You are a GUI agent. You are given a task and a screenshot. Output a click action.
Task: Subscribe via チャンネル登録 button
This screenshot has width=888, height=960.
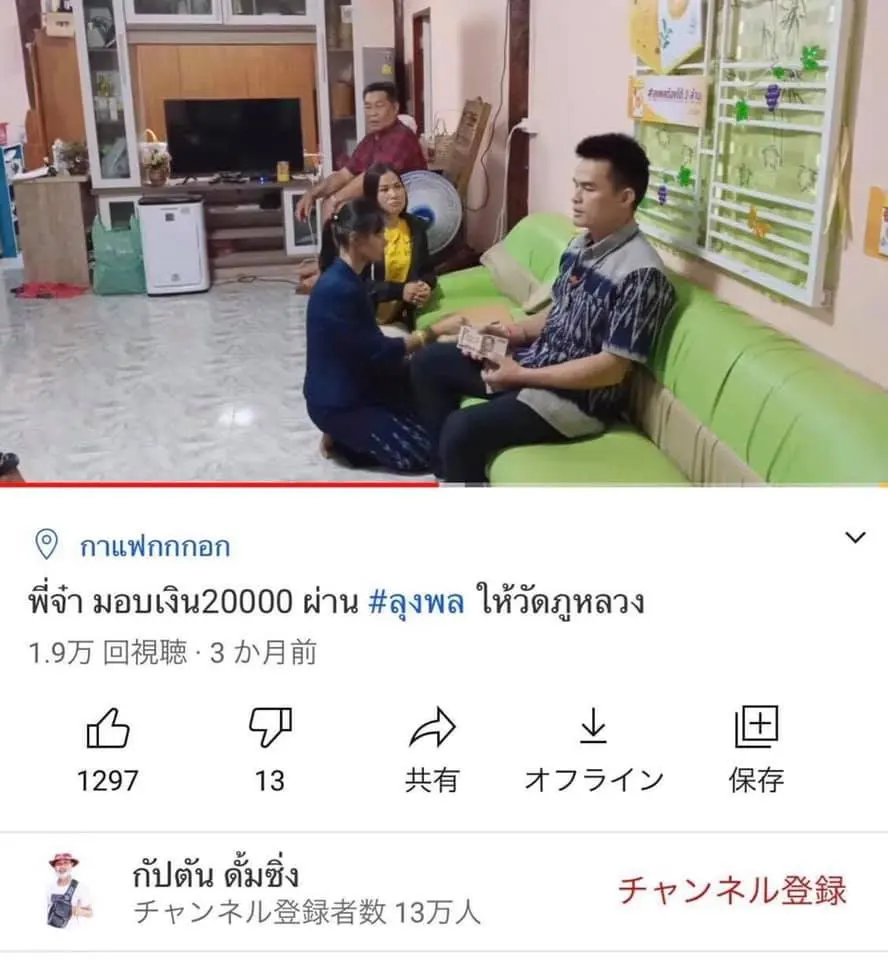click(732, 890)
